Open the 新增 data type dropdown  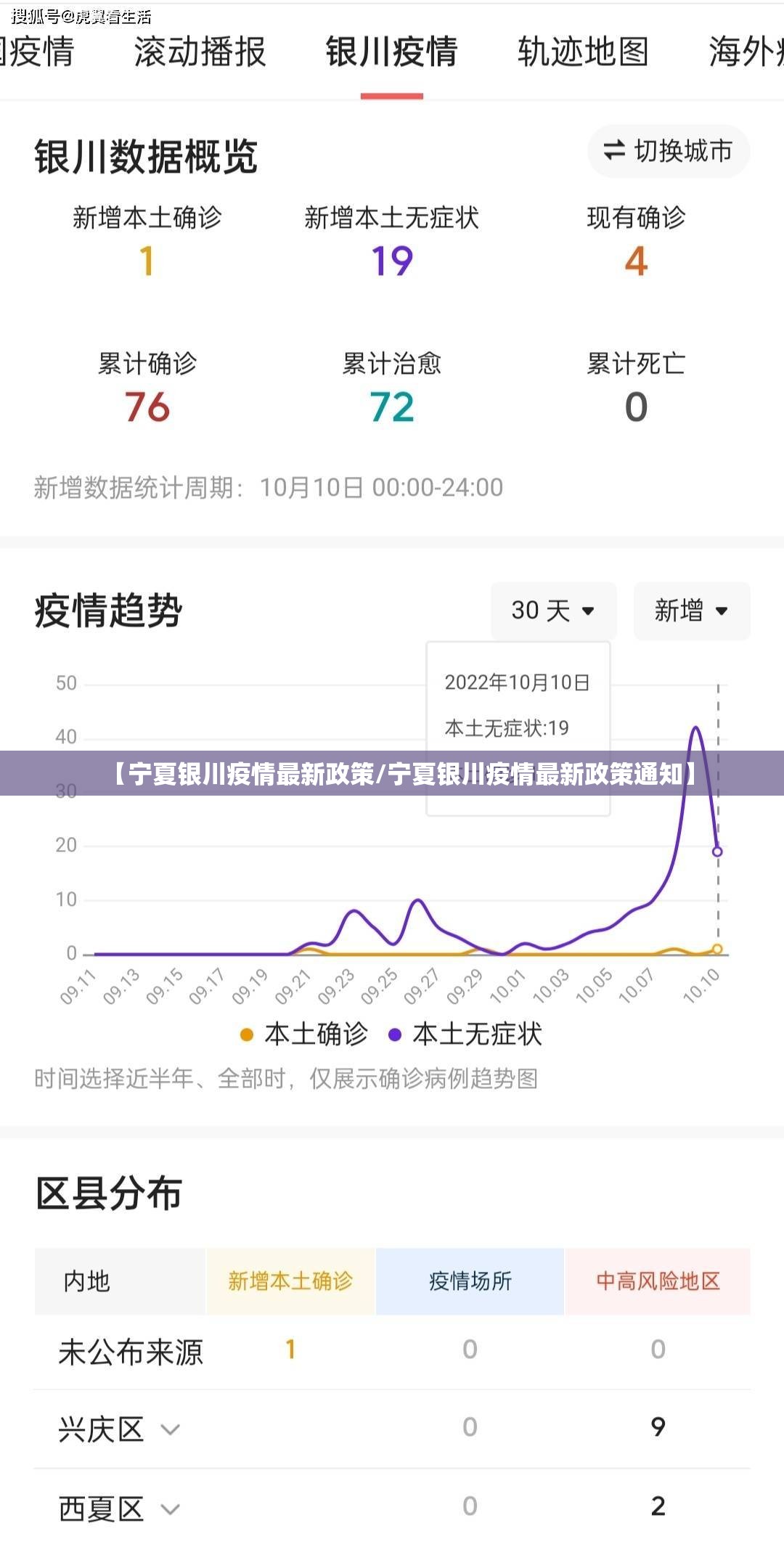(x=690, y=611)
